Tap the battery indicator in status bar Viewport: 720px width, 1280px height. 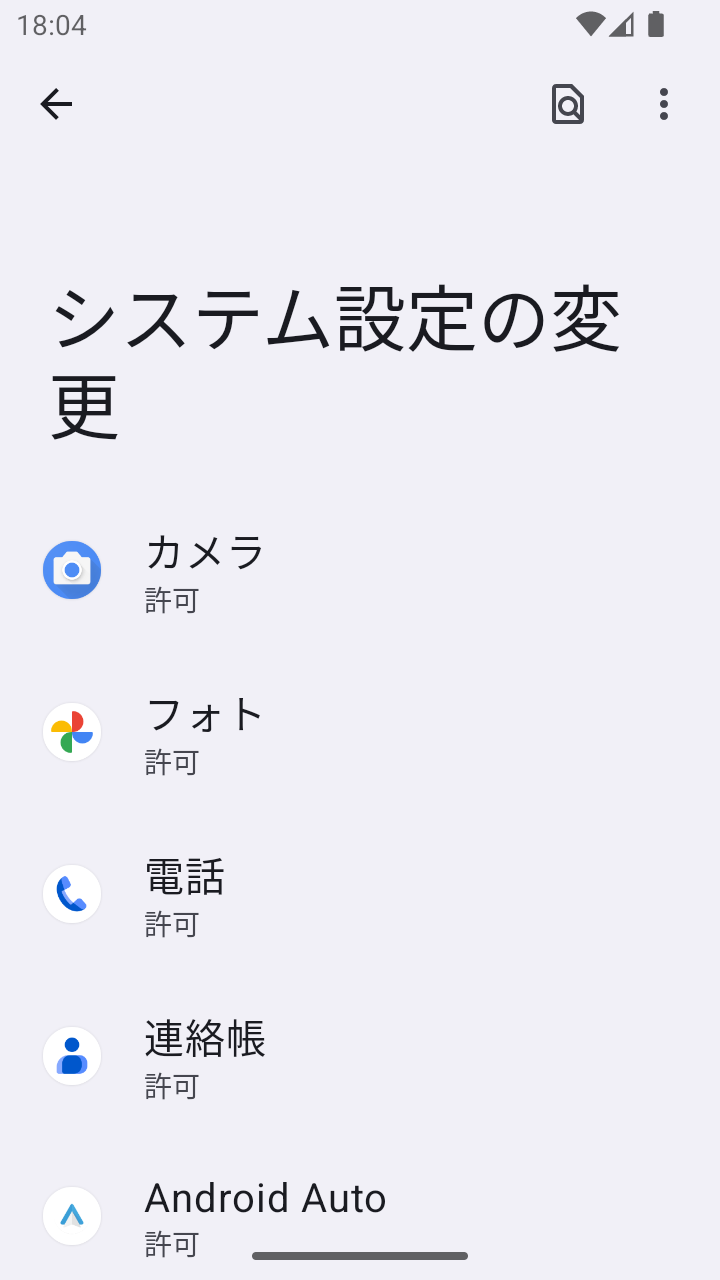pyautogui.click(x=655, y=24)
